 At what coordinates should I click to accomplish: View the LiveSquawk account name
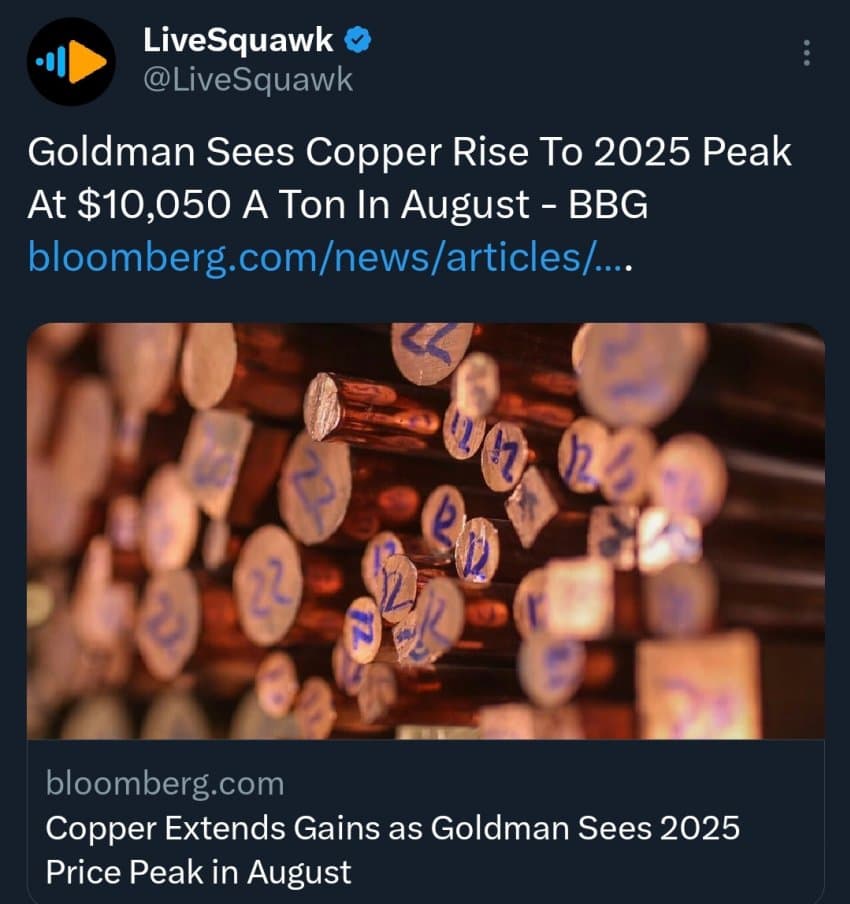[240, 40]
